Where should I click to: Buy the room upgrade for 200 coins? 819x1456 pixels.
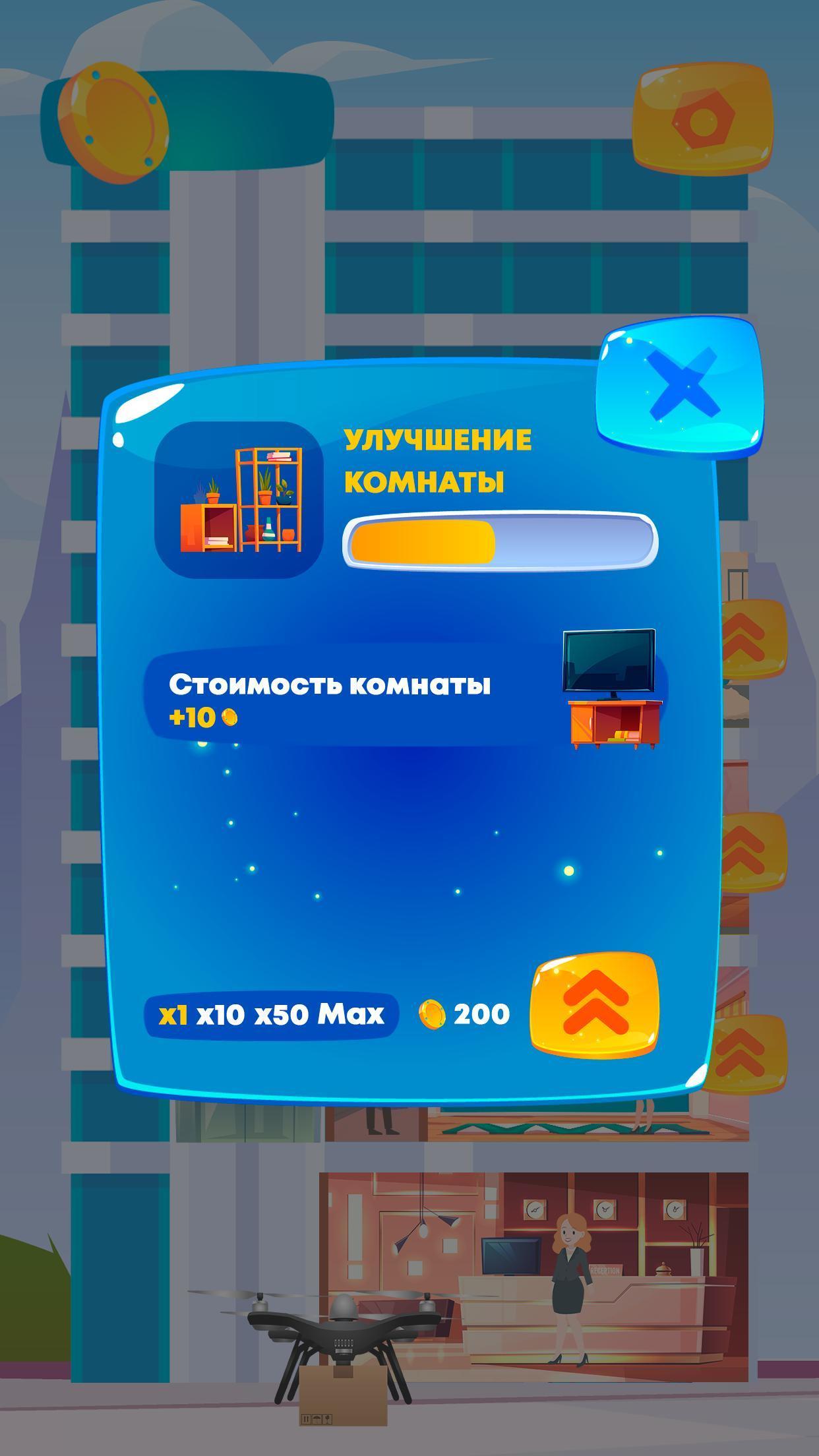point(595,1005)
